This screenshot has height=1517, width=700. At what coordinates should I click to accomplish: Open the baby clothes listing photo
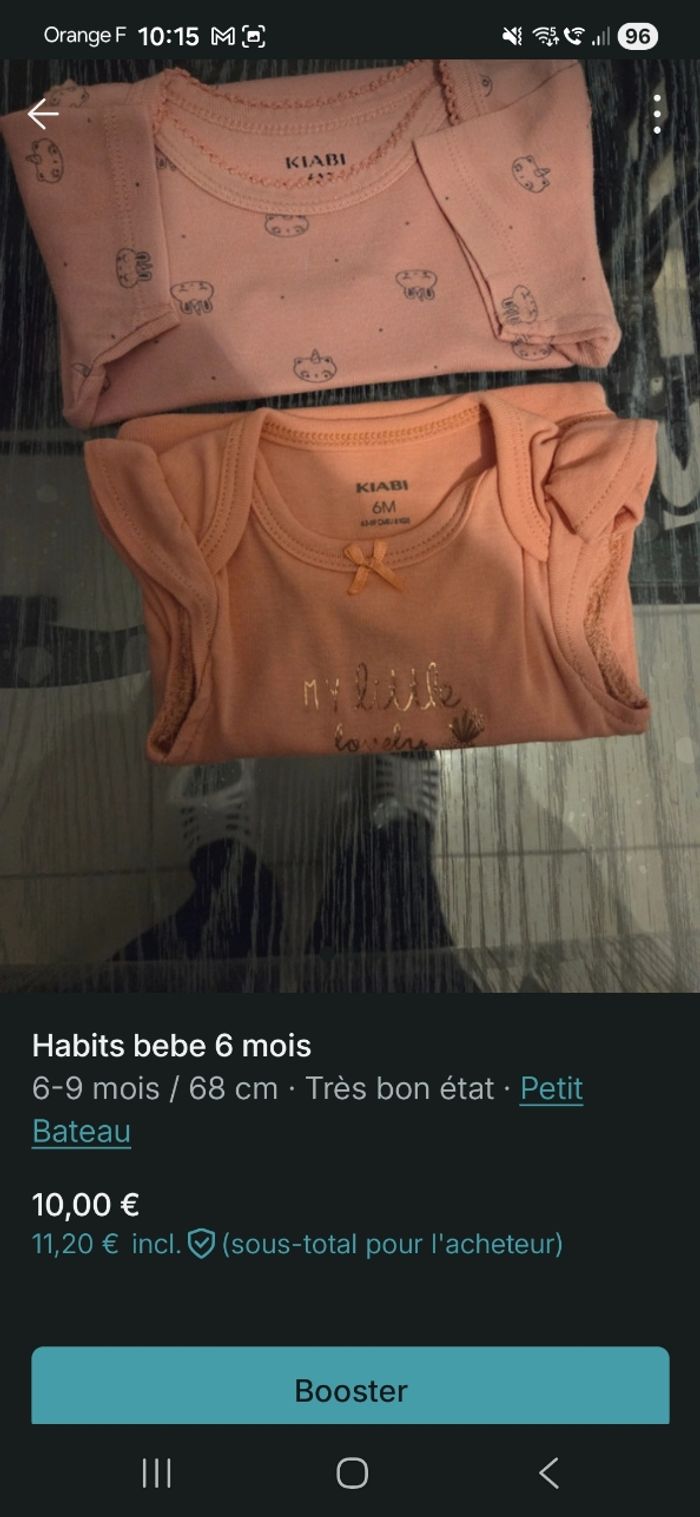pos(350,520)
